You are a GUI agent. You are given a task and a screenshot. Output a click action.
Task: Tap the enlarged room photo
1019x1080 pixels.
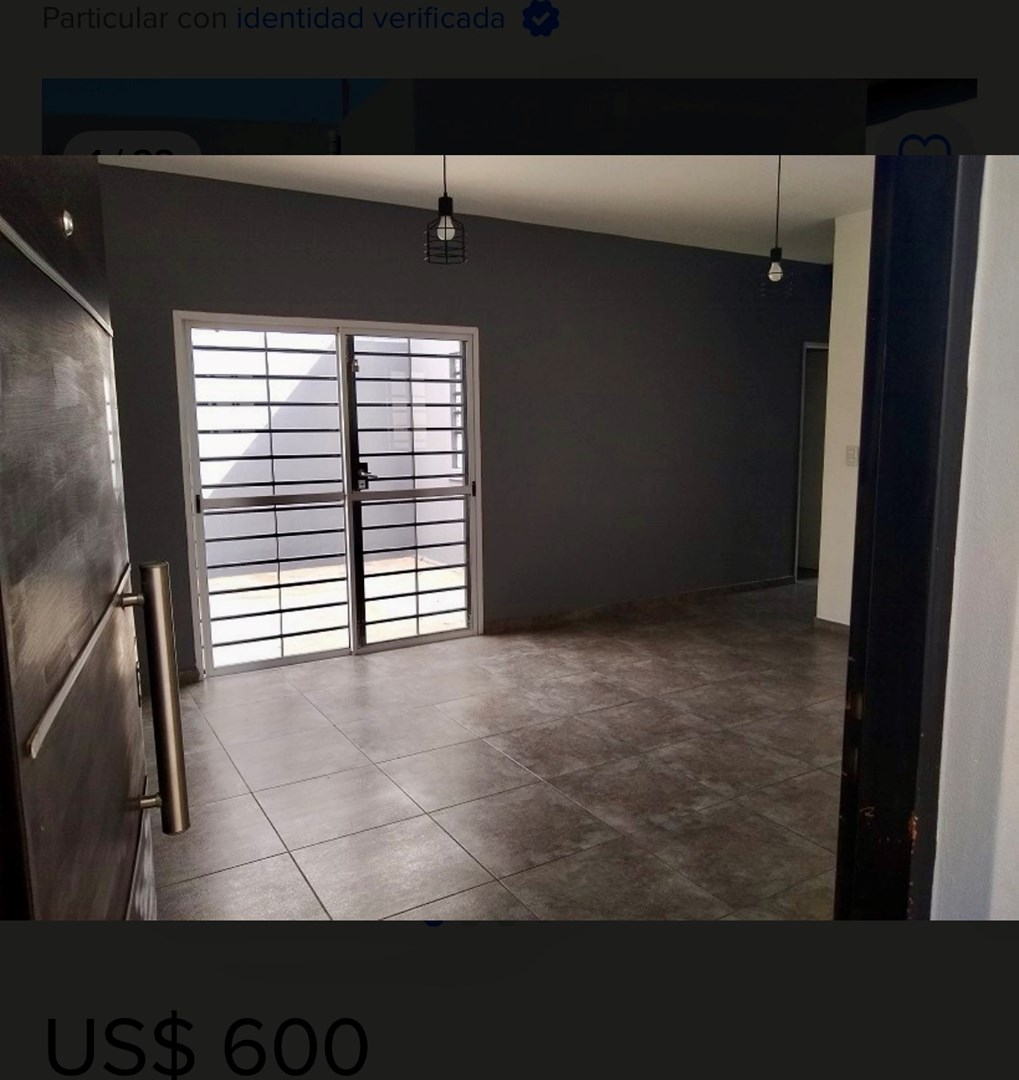pyautogui.click(x=509, y=537)
